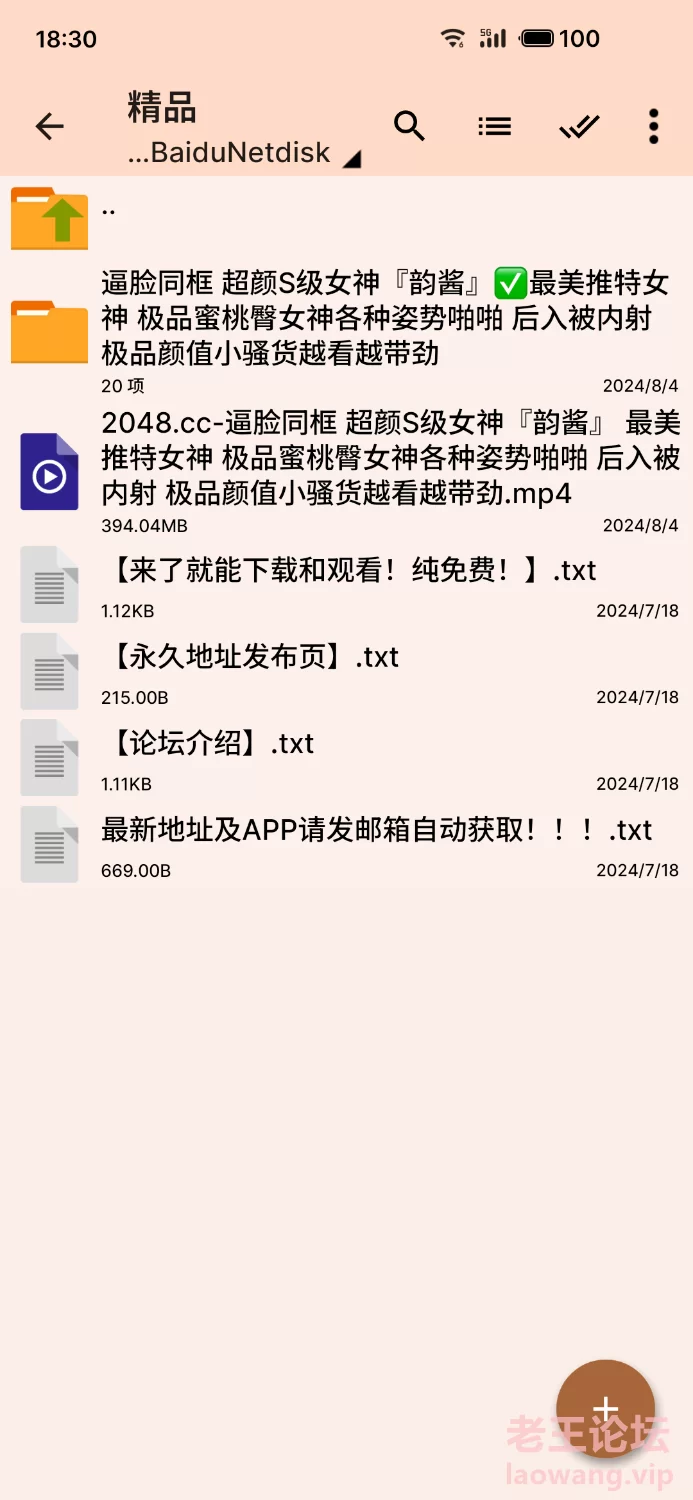
Task: Tap the plus floating action button
Action: [605, 1409]
